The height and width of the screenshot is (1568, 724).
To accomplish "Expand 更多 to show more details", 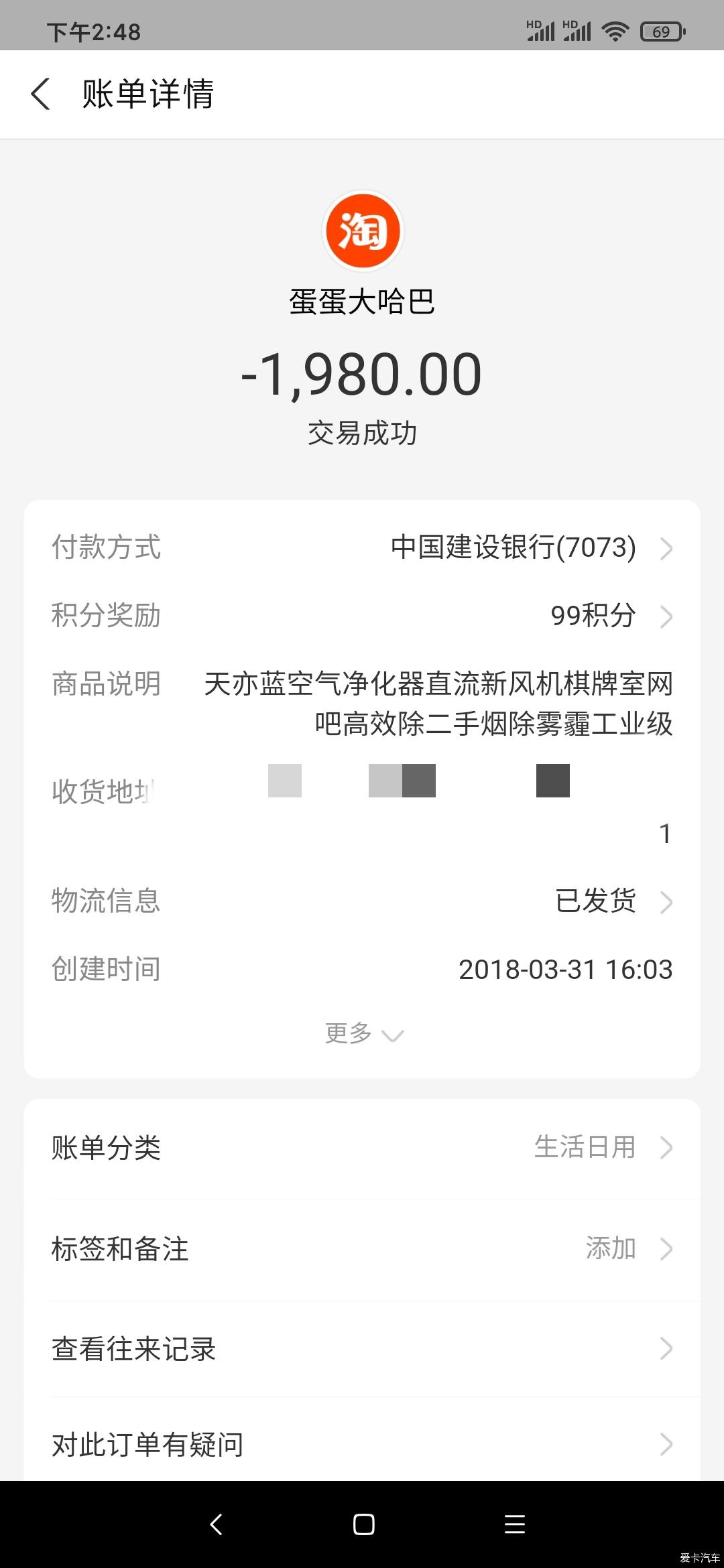I will point(363,1033).
